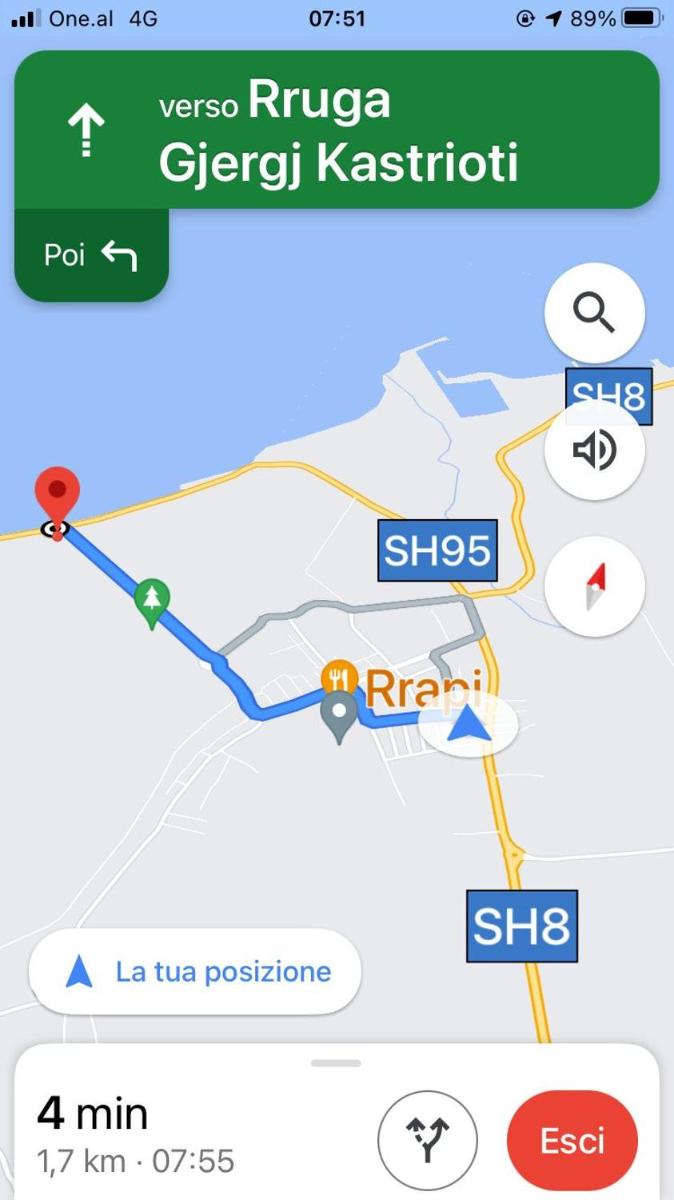This screenshot has width=674, height=1200.
Task: Show alternative routes overview
Action: [x=427, y=1141]
